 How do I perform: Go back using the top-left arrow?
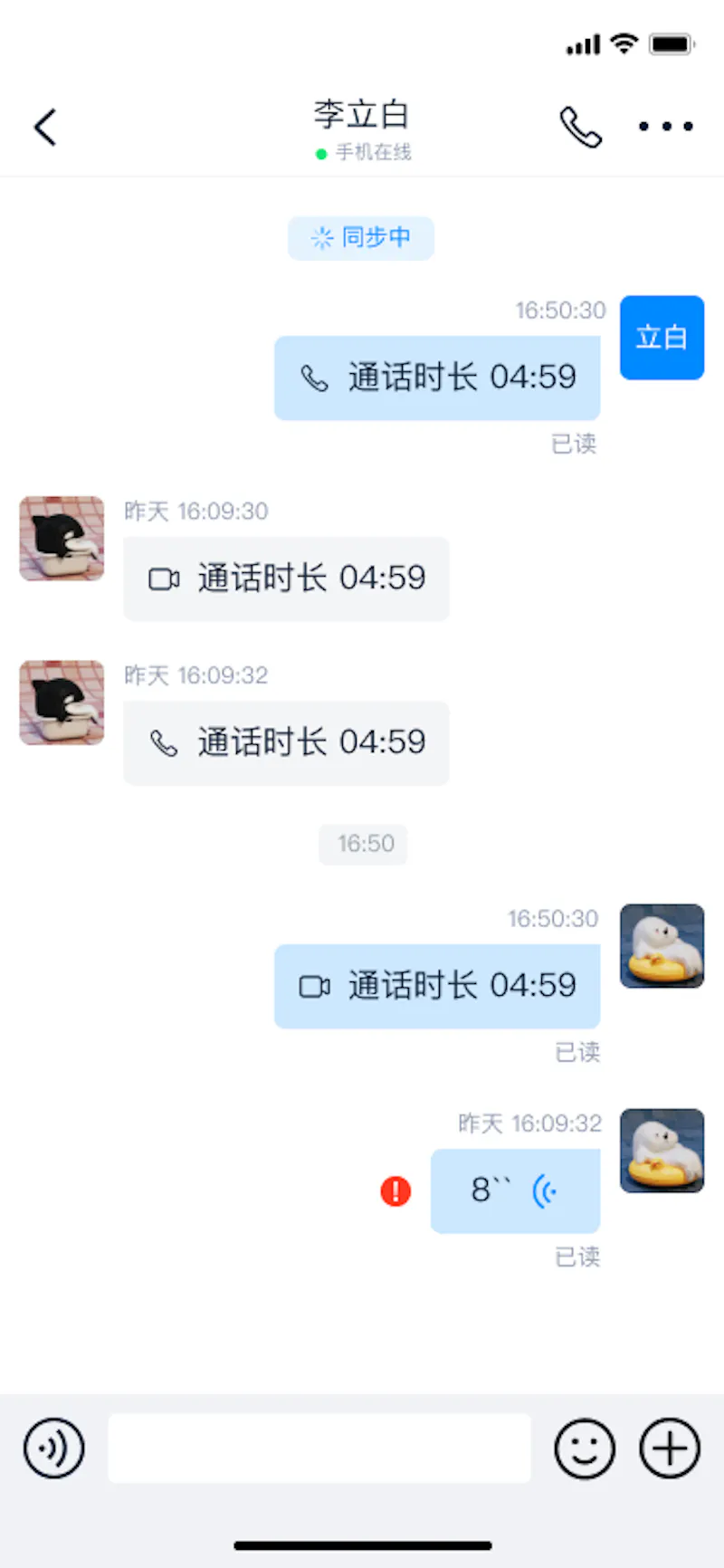click(x=45, y=127)
